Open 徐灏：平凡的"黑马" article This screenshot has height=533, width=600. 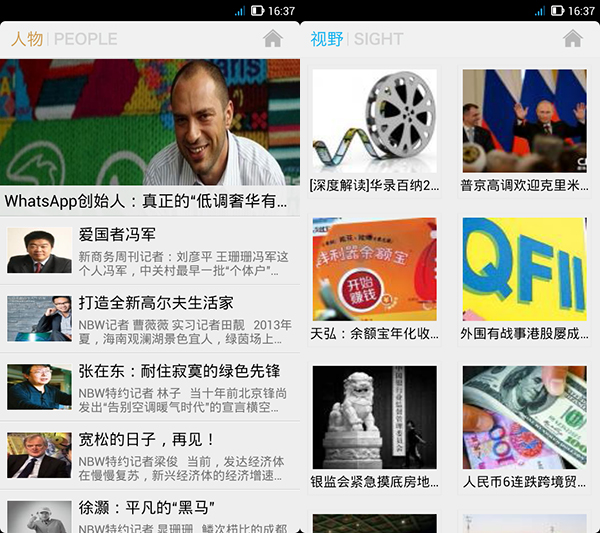(x=150, y=515)
